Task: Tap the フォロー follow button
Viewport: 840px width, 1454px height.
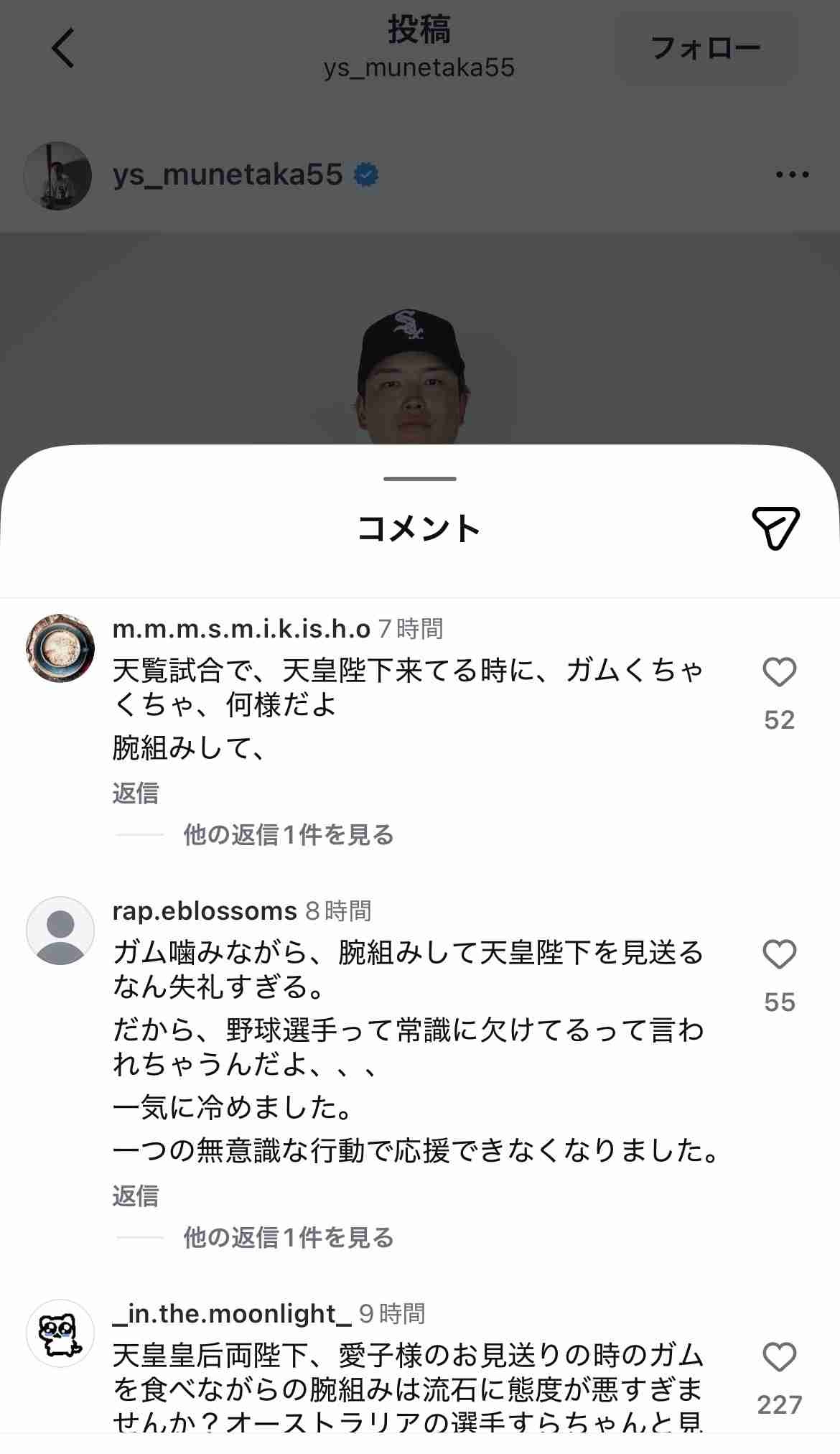Action: click(705, 49)
